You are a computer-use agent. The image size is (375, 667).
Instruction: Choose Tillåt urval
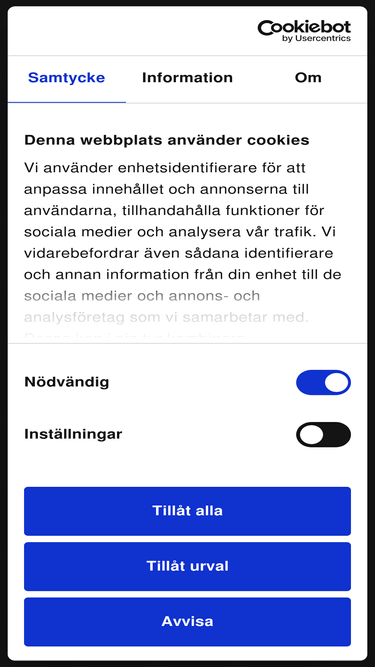pos(188,566)
